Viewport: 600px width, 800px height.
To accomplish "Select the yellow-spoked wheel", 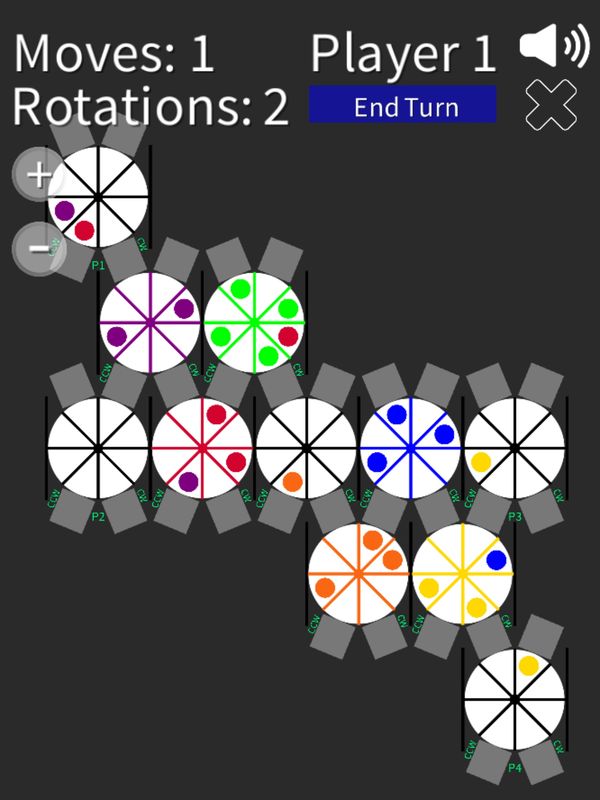I will 462,574.
